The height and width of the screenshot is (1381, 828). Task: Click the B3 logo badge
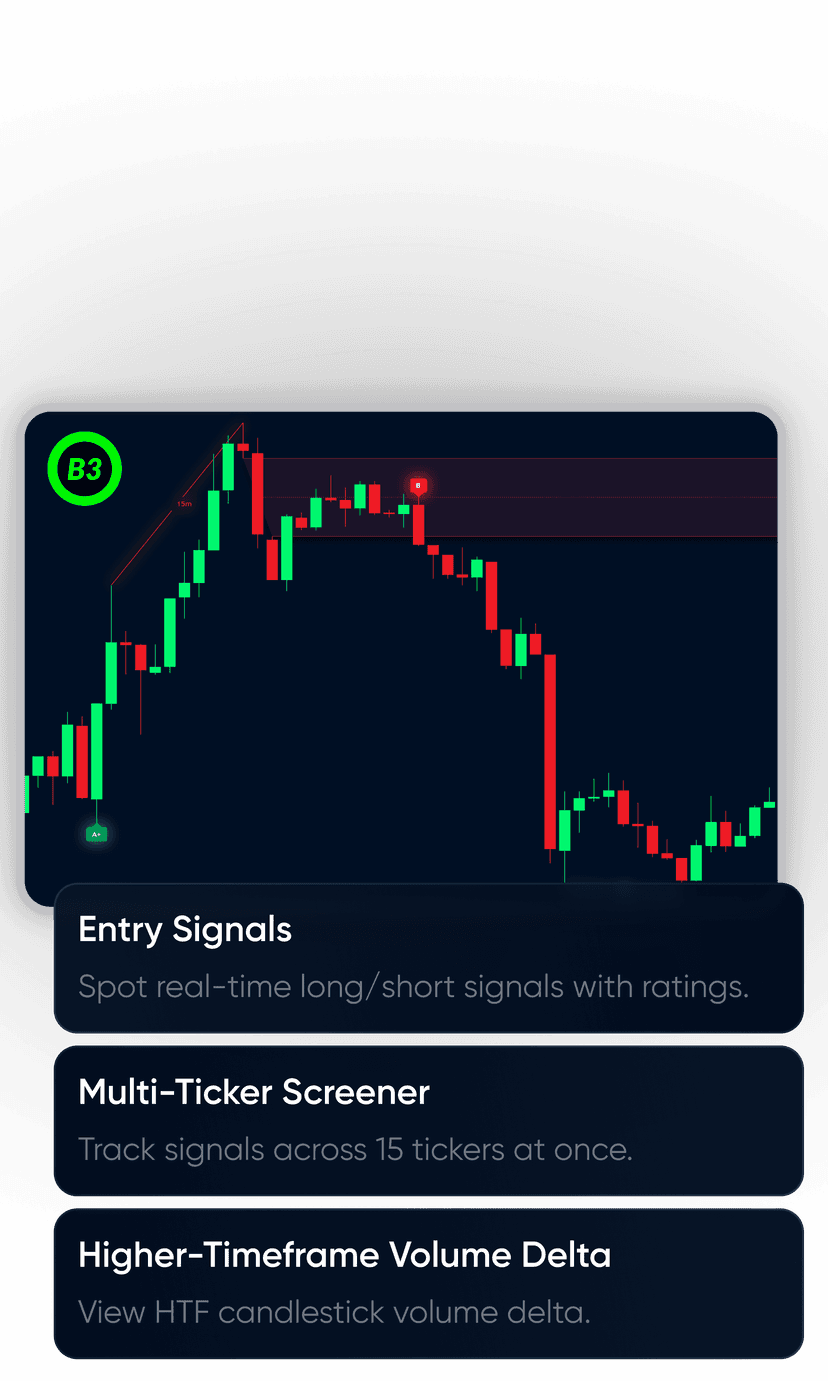pyautogui.click(x=84, y=469)
